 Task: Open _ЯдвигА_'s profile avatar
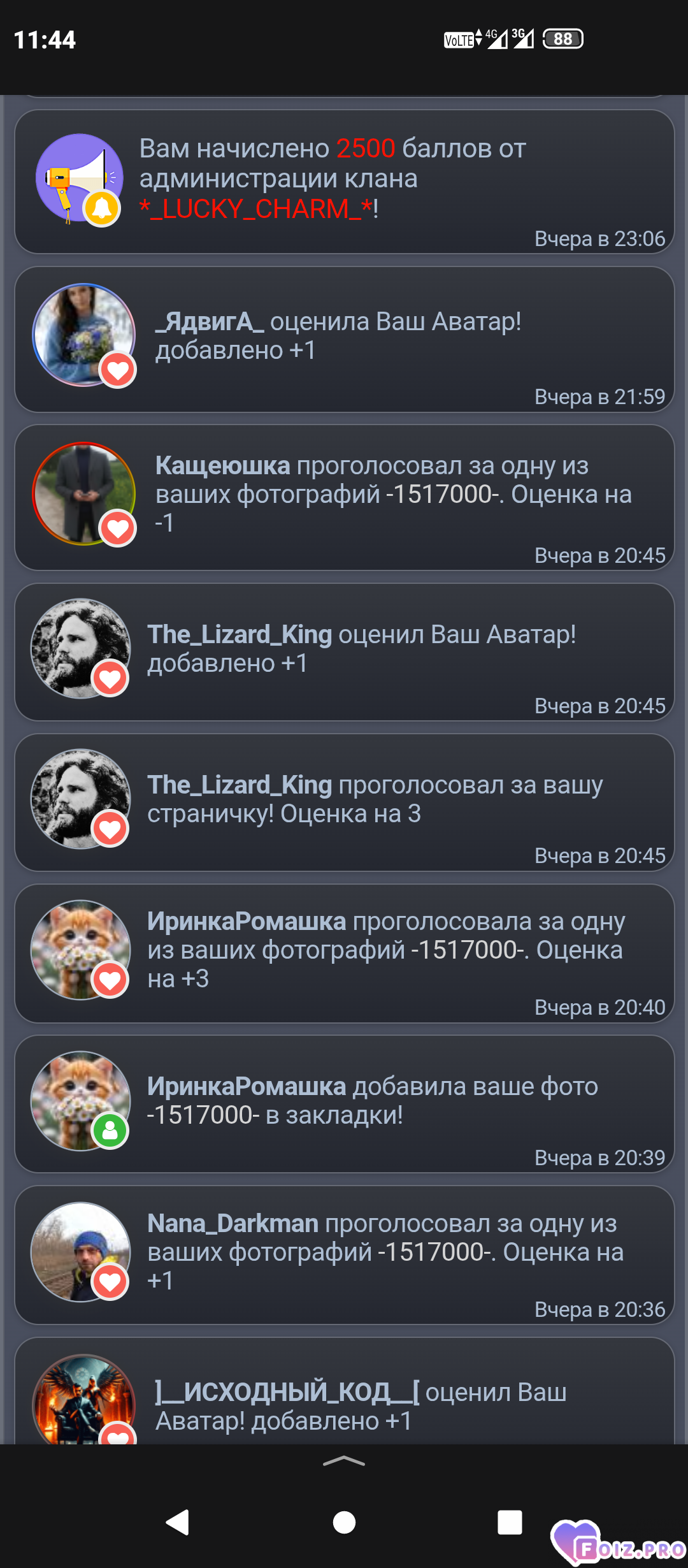tap(83, 335)
